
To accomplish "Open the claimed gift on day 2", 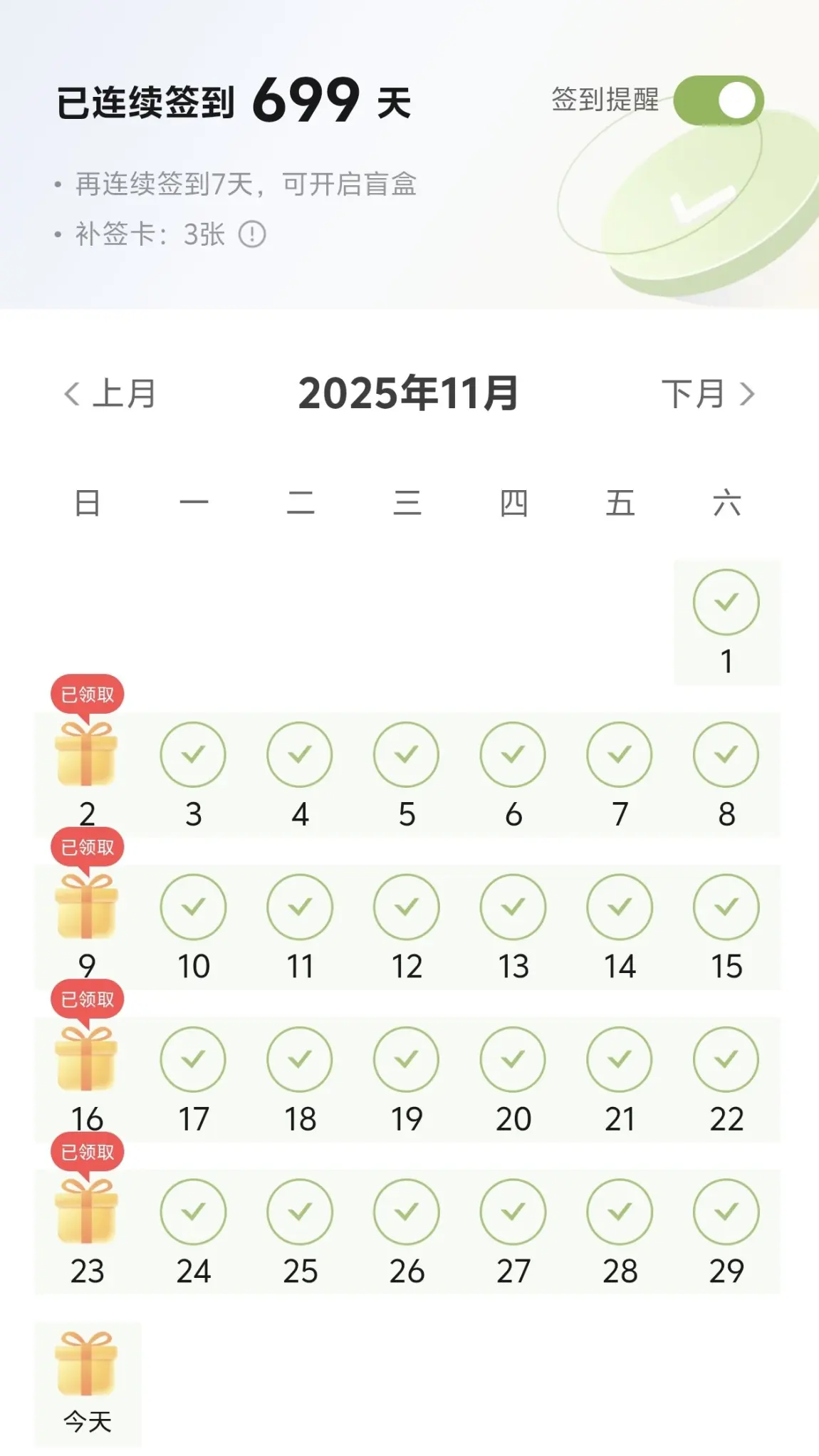I will [x=87, y=754].
